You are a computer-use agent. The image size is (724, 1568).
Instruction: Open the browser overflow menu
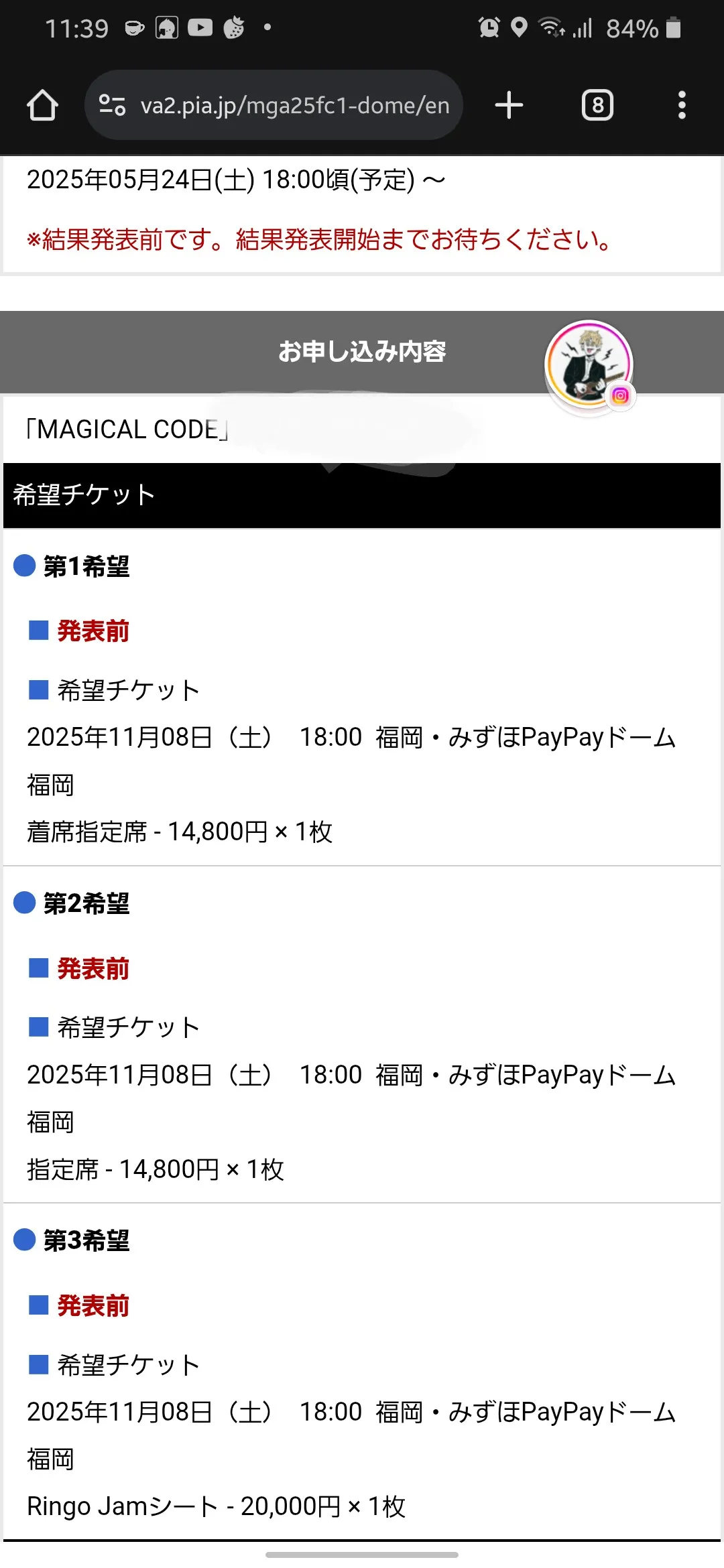pyautogui.click(x=682, y=105)
